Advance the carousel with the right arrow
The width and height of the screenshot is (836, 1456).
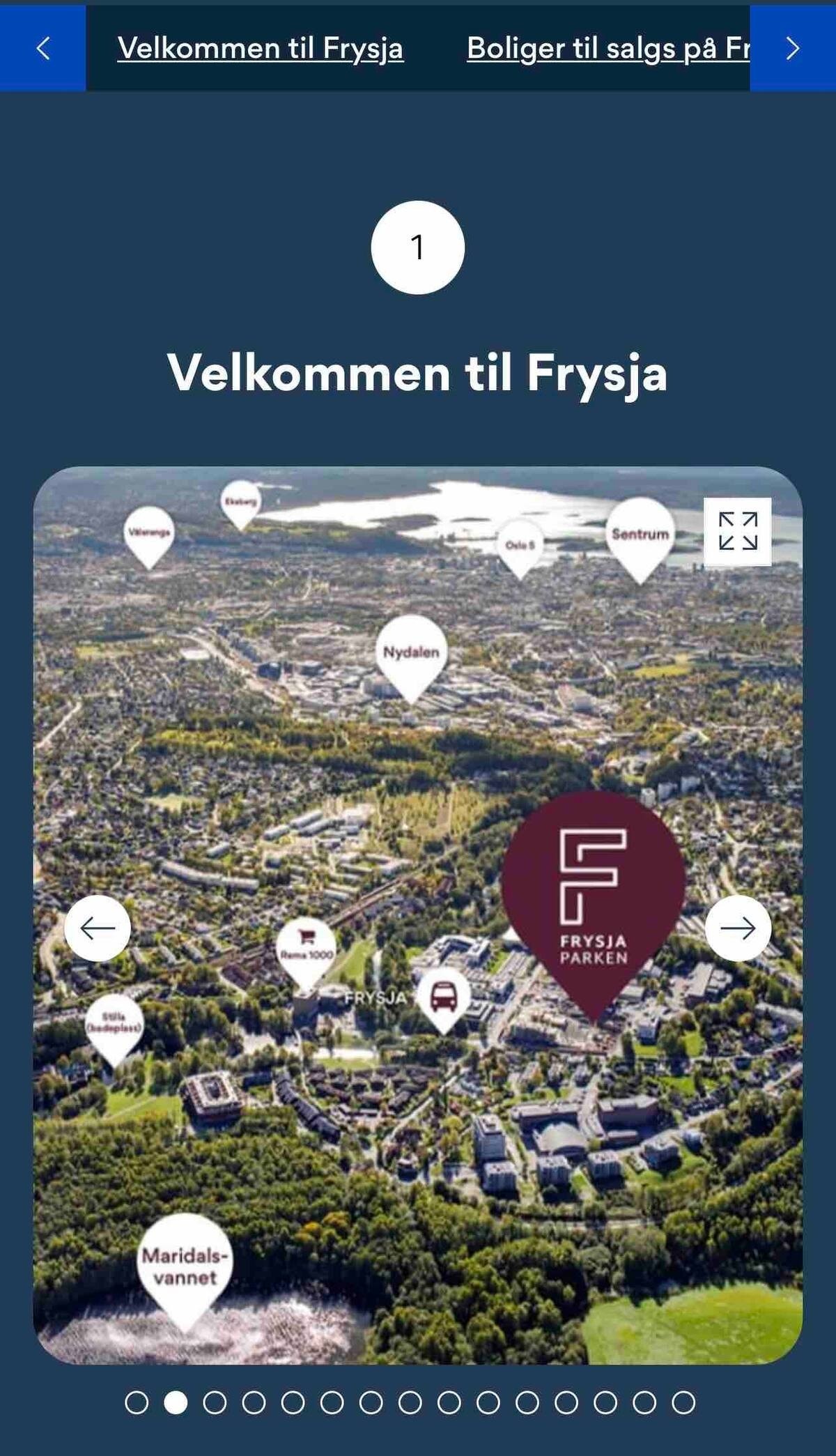point(738,928)
